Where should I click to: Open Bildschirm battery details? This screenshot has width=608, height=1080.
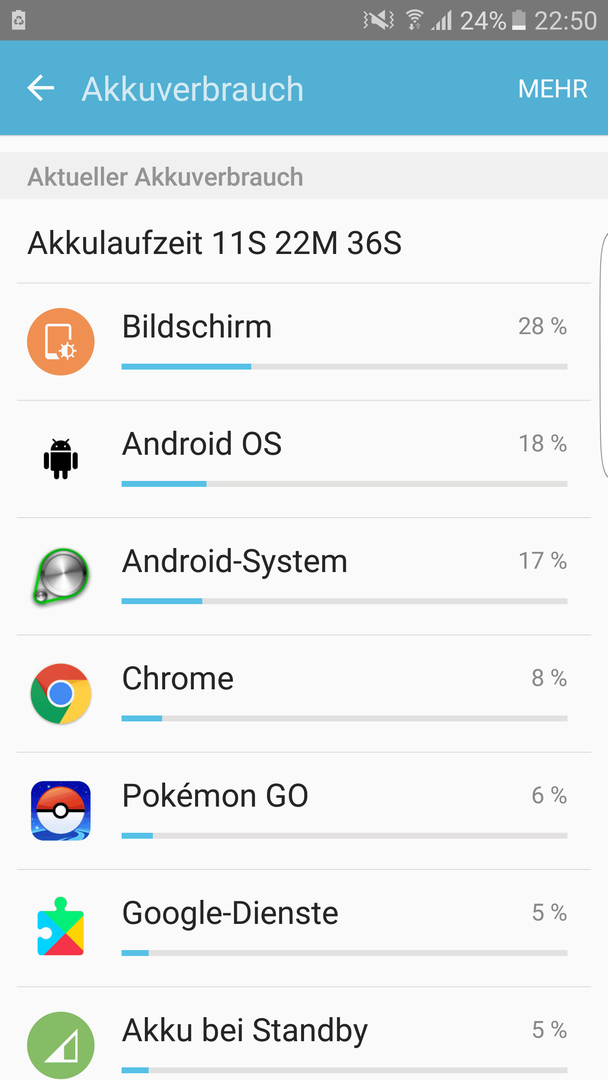tap(304, 342)
